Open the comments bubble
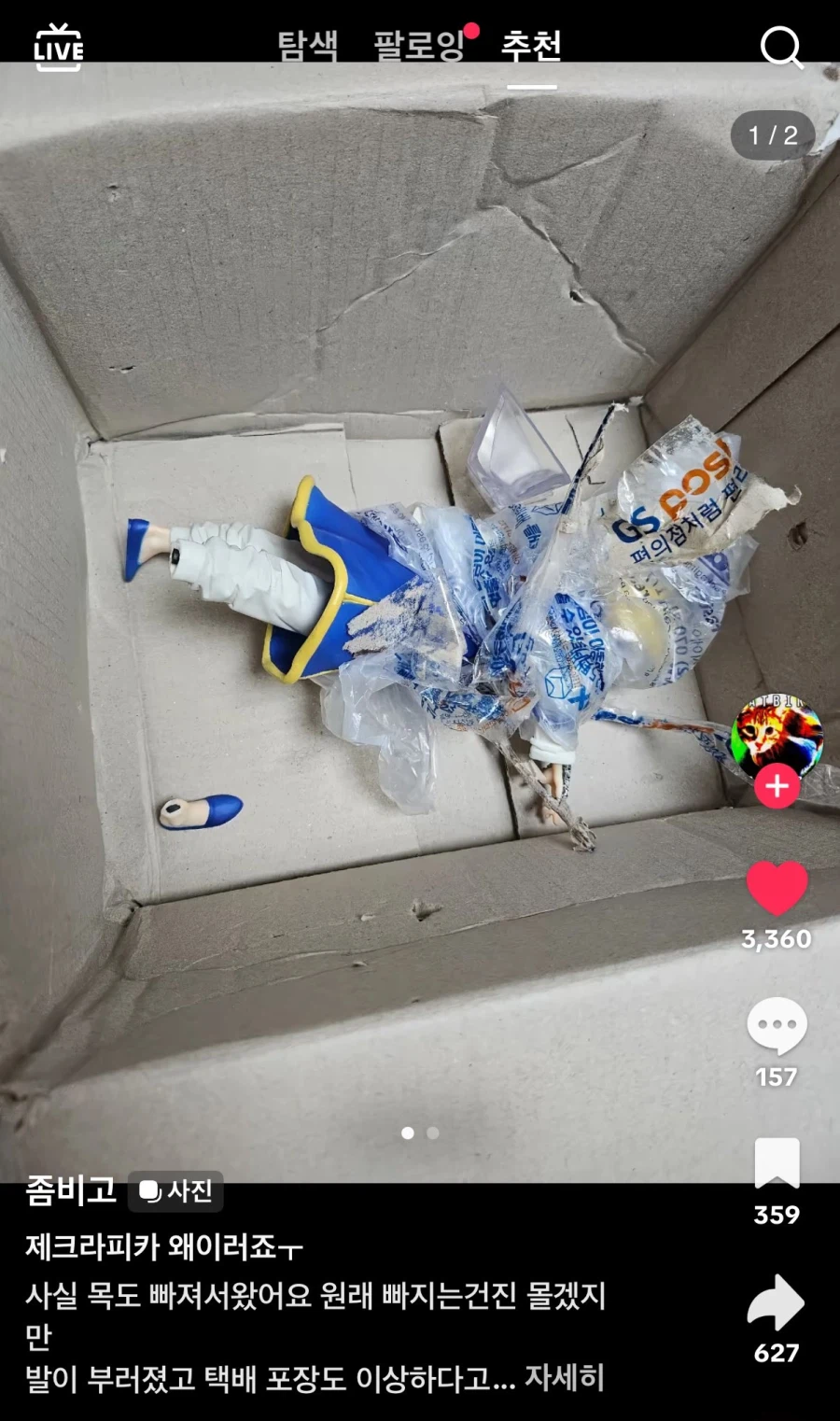Viewport: 840px width, 1421px height. pos(777,1025)
